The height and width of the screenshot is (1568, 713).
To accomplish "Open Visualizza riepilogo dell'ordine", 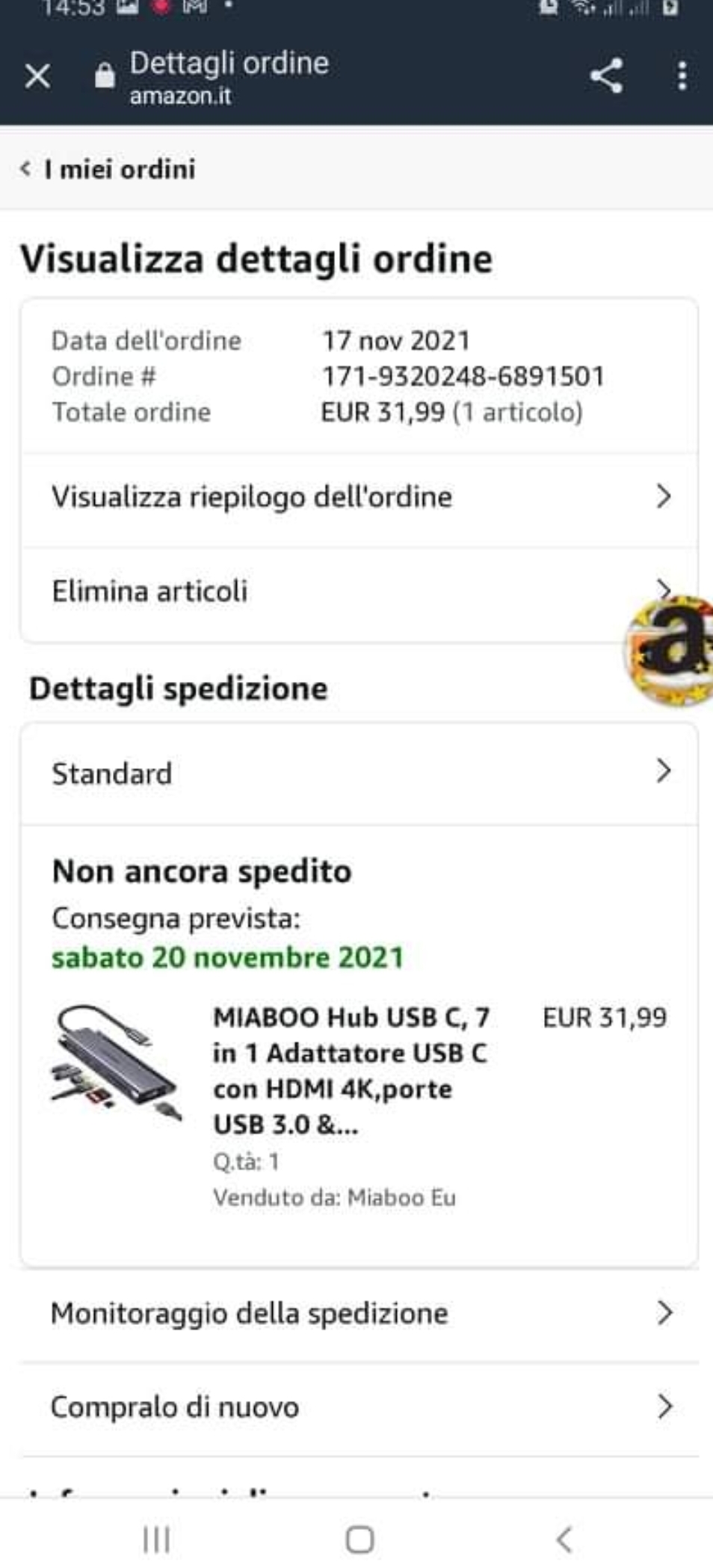I will pyautogui.click(x=359, y=497).
